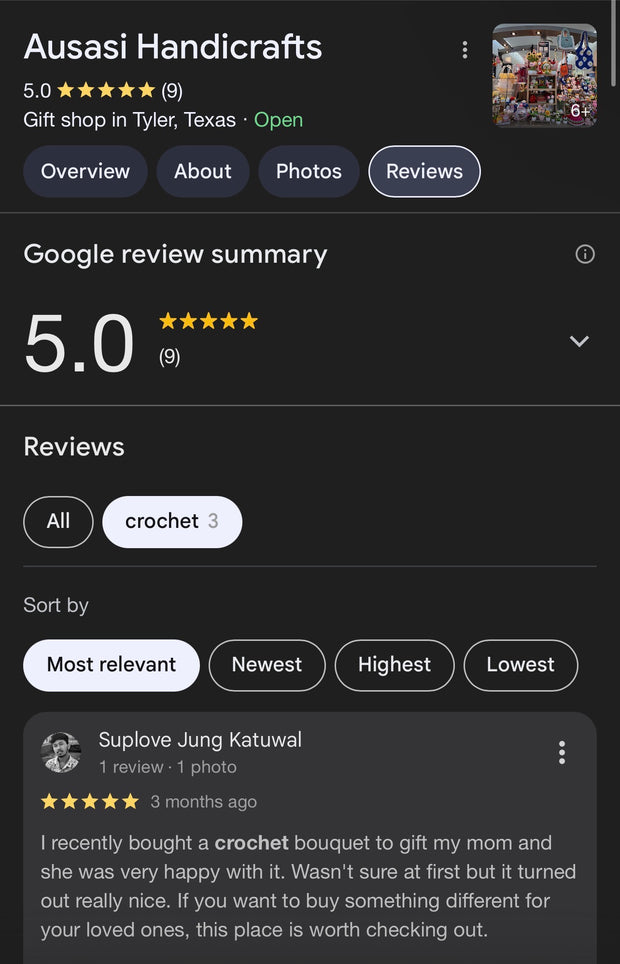Open the Ausasi Handicrafts photo thumbnail
The width and height of the screenshot is (620, 964).
(x=544, y=76)
